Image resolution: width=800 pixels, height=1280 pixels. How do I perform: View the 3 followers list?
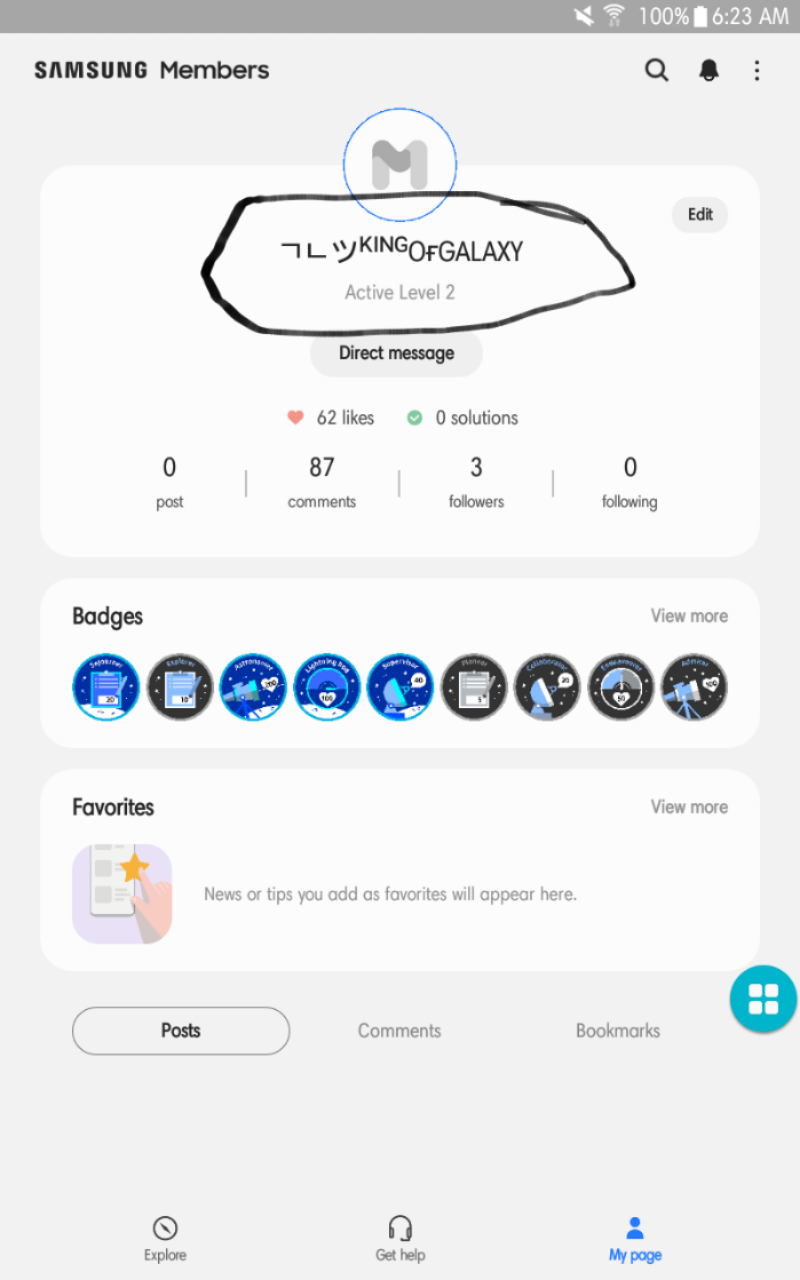point(476,481)
